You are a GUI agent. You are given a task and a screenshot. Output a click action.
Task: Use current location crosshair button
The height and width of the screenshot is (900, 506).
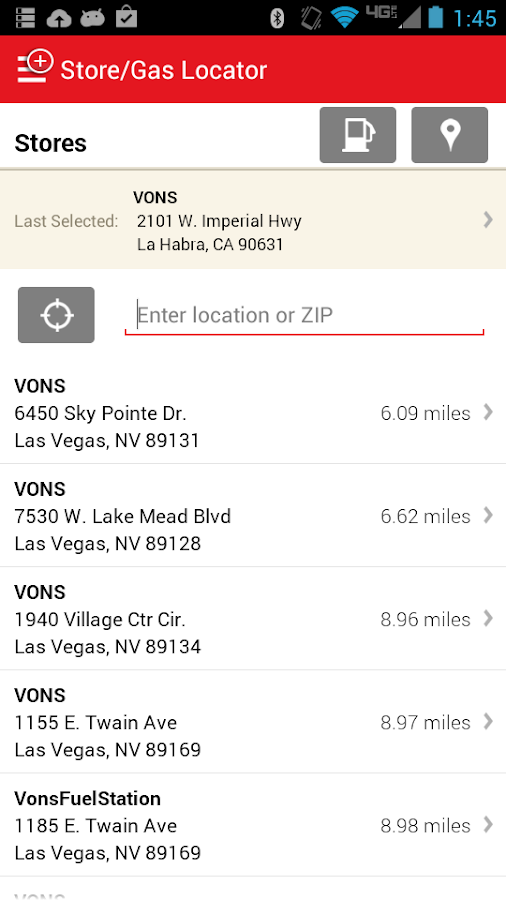click(56, 315)
